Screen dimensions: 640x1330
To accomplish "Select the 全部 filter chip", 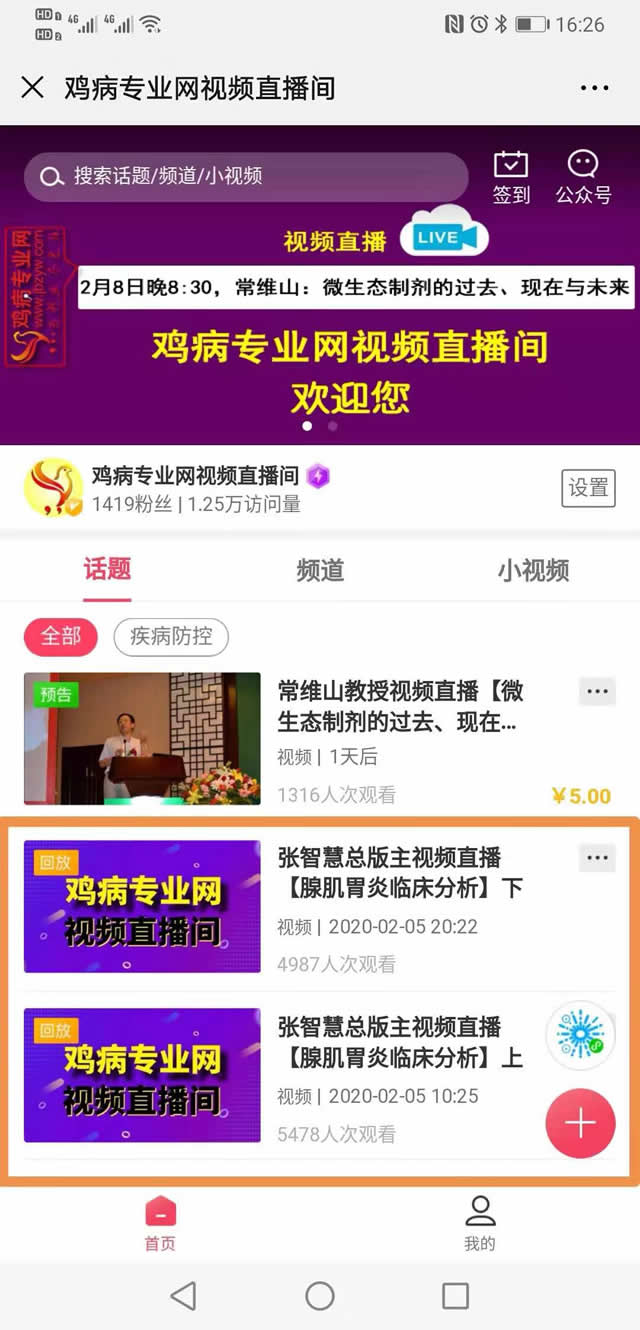I will 61,636.
